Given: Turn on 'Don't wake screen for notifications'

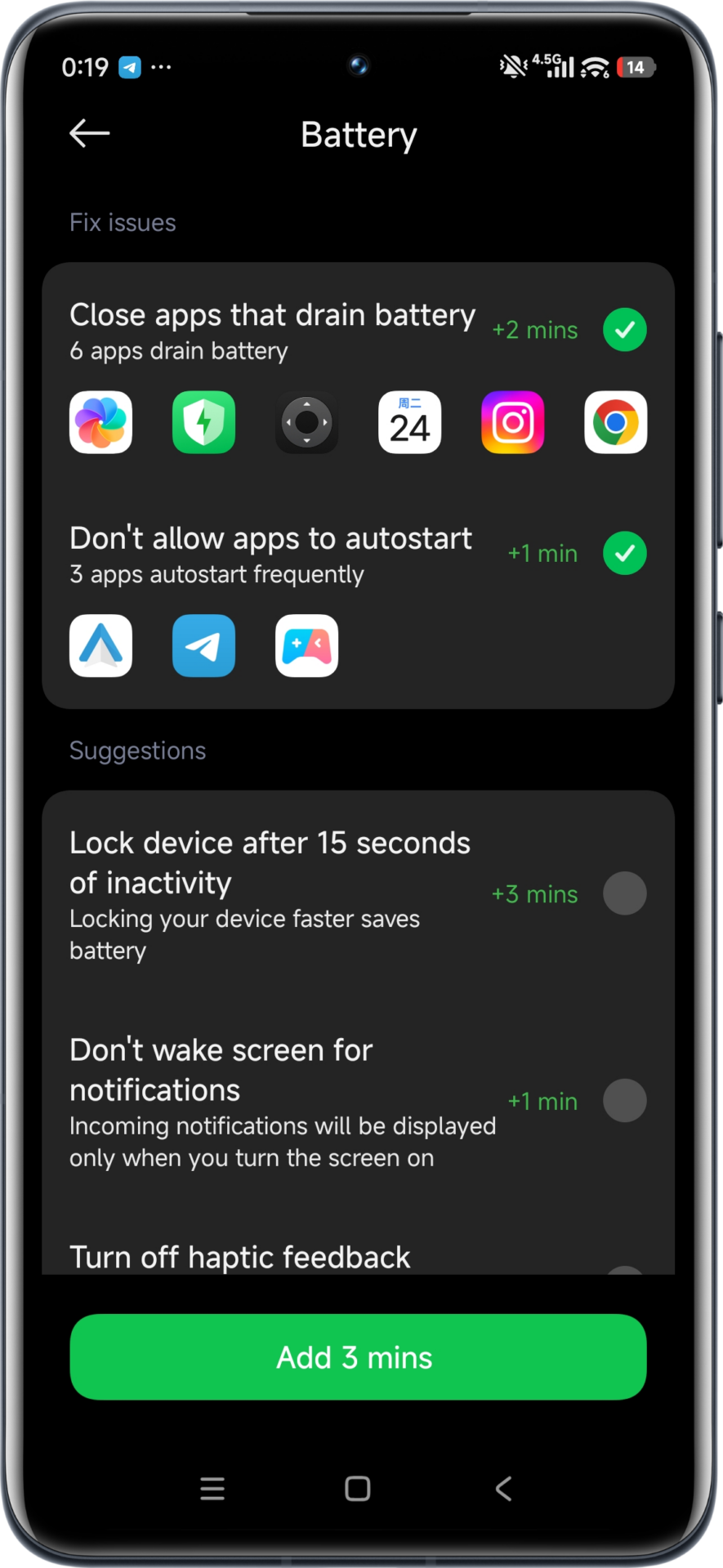Looking at the screenshot, I should click(625, 1101).
